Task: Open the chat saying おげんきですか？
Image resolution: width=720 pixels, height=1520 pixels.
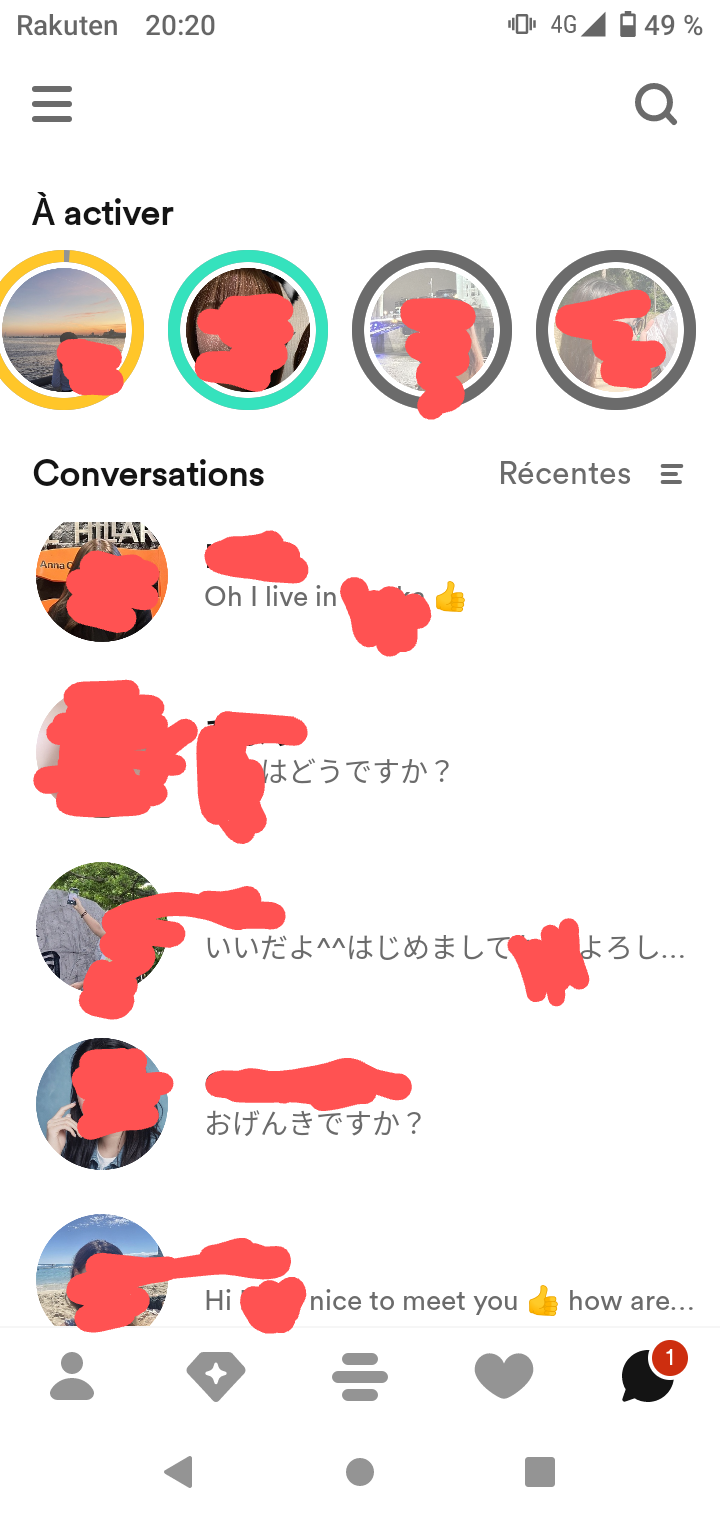Action: (360, 1105)
